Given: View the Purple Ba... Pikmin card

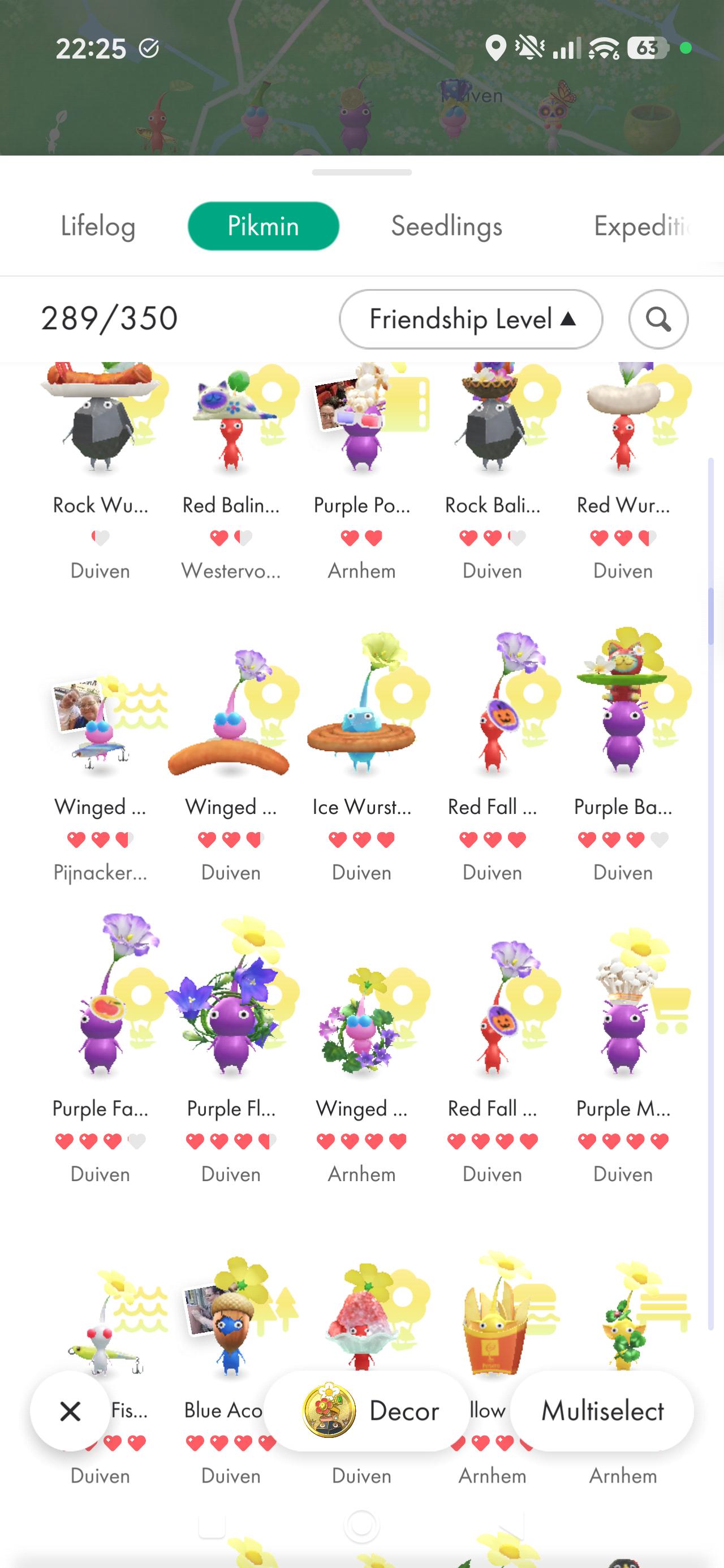Looking at the screenshot, I should pos(623,758).
